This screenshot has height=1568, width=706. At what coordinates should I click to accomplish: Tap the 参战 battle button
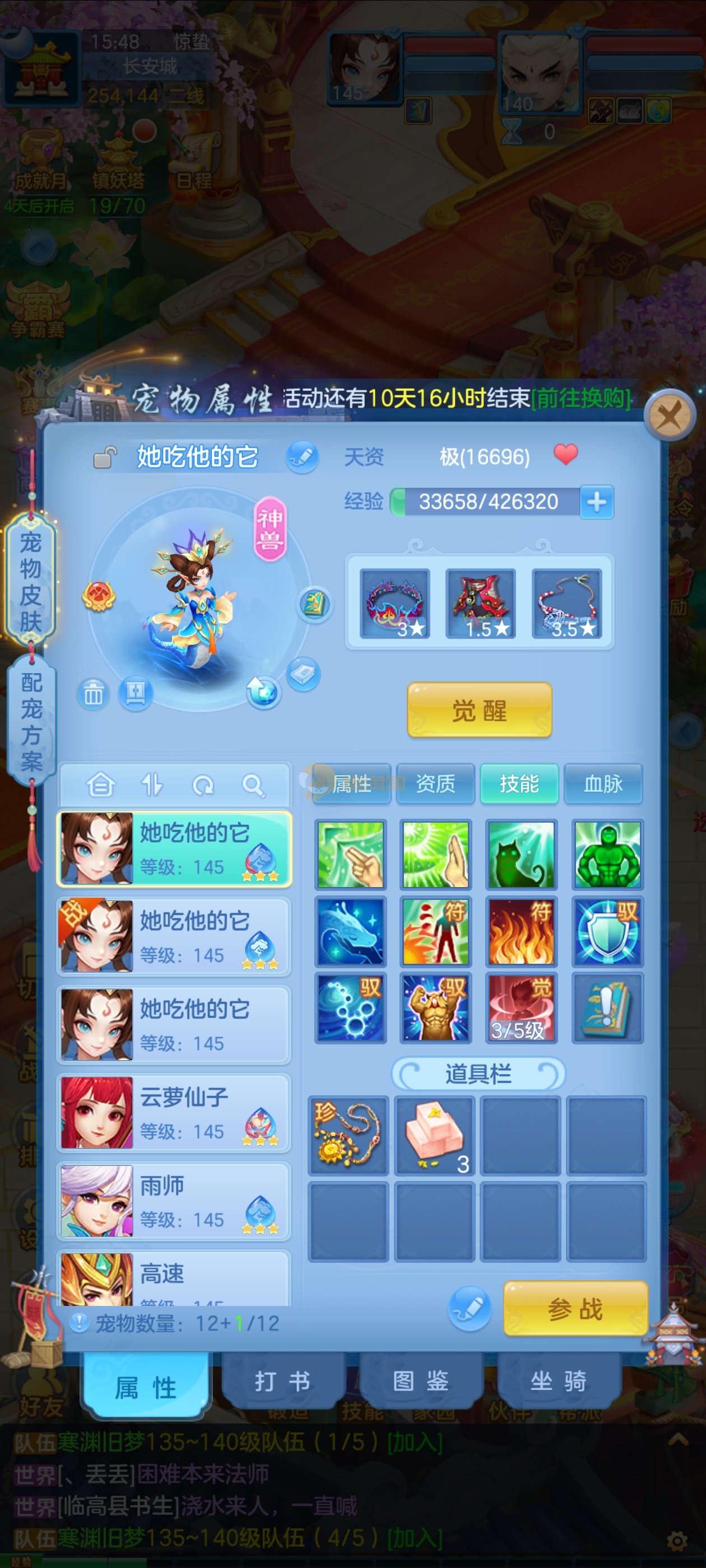[575, 1308]
